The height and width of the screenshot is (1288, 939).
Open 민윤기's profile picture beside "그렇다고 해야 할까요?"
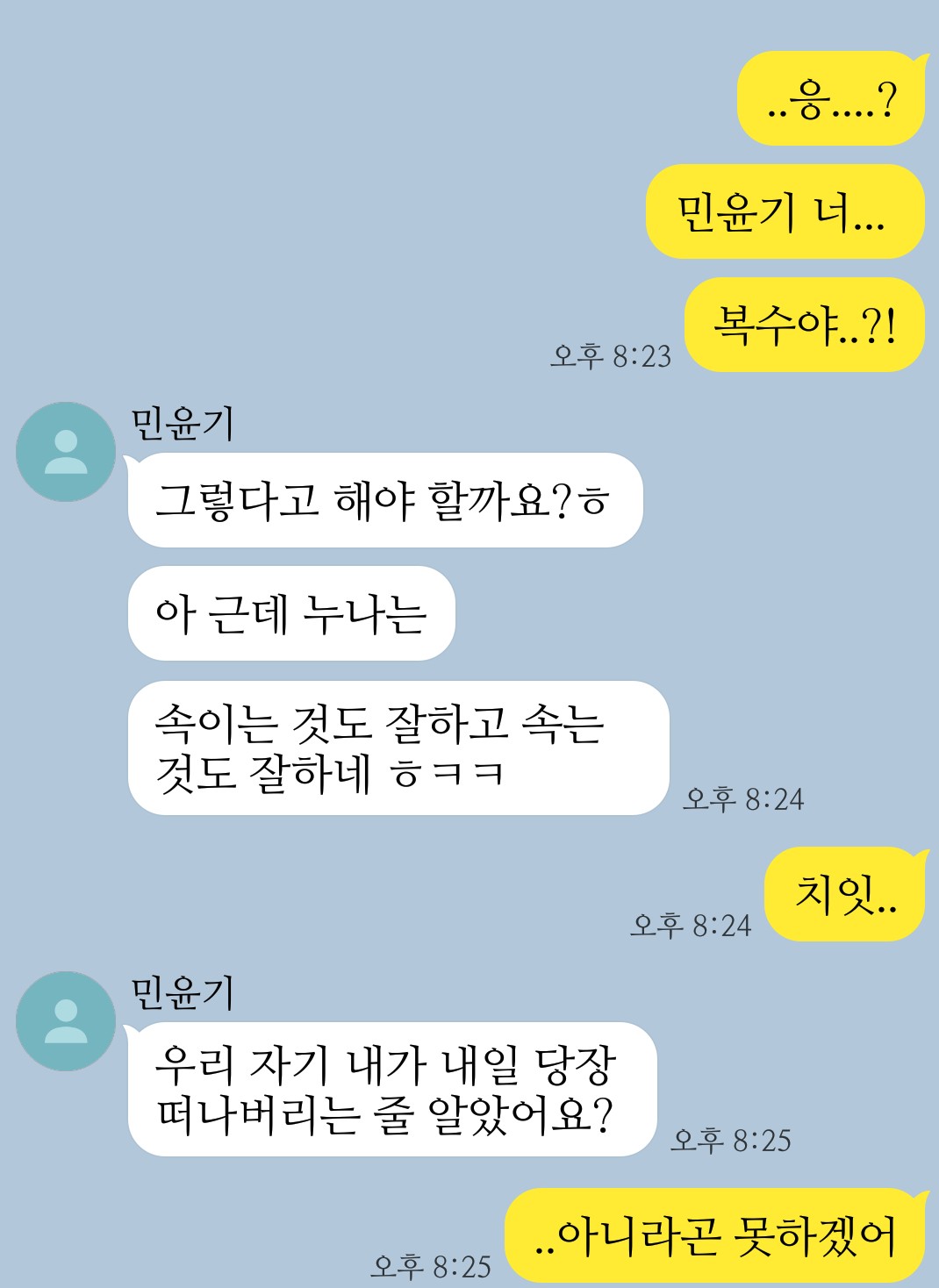tap(66, 452)
